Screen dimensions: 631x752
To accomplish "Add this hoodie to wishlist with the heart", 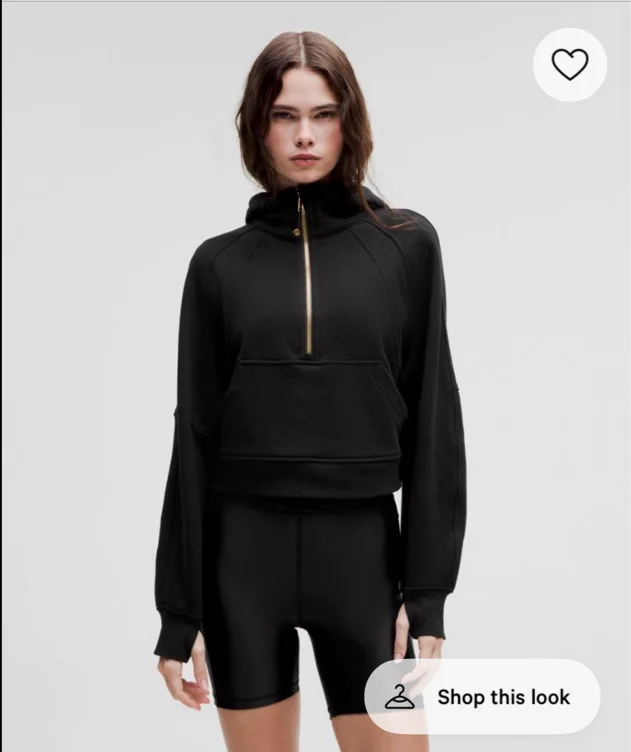I will (x=570, y=65).
